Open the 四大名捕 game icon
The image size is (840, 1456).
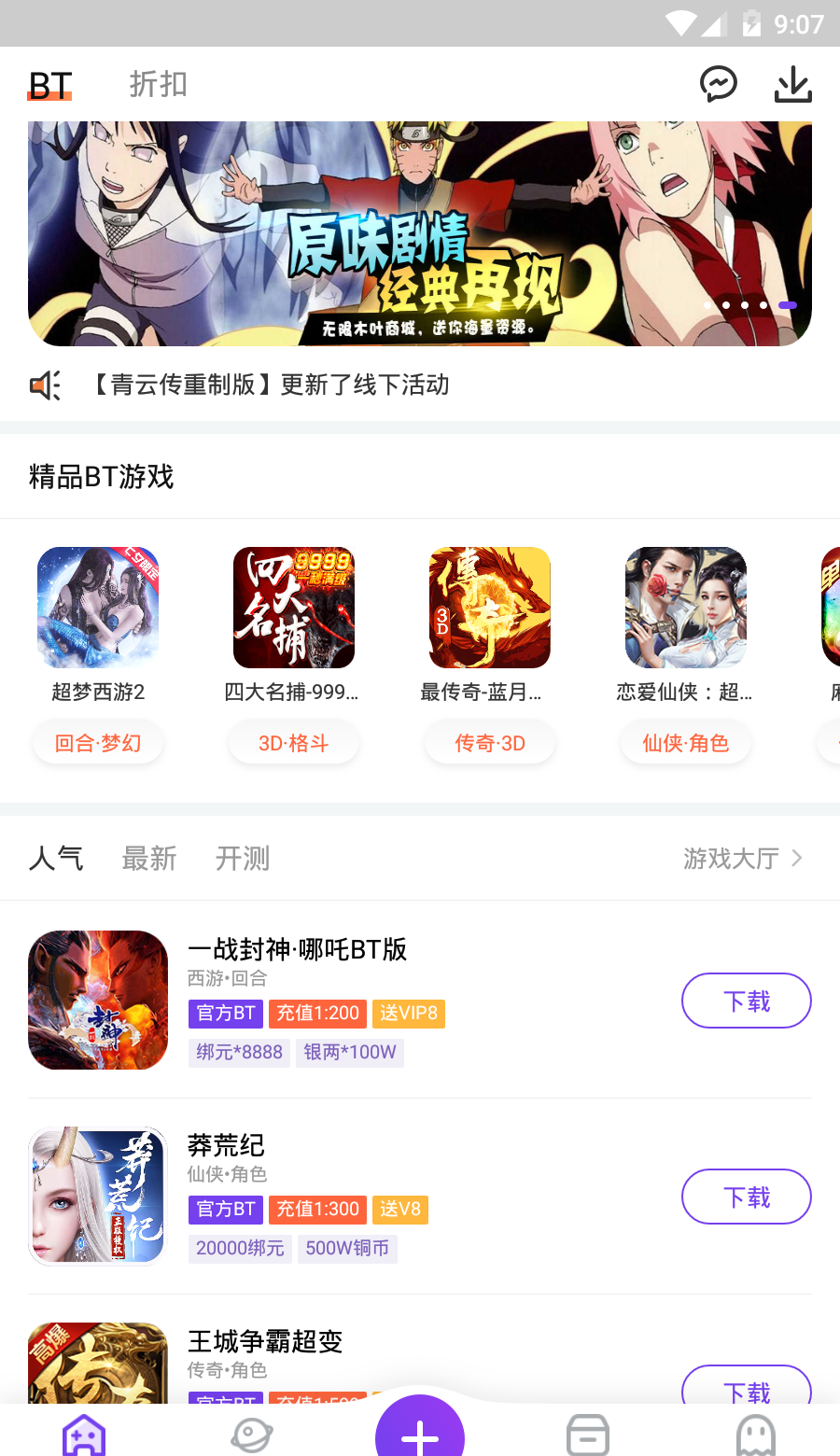pyautogui.click(x=294, y=608)
